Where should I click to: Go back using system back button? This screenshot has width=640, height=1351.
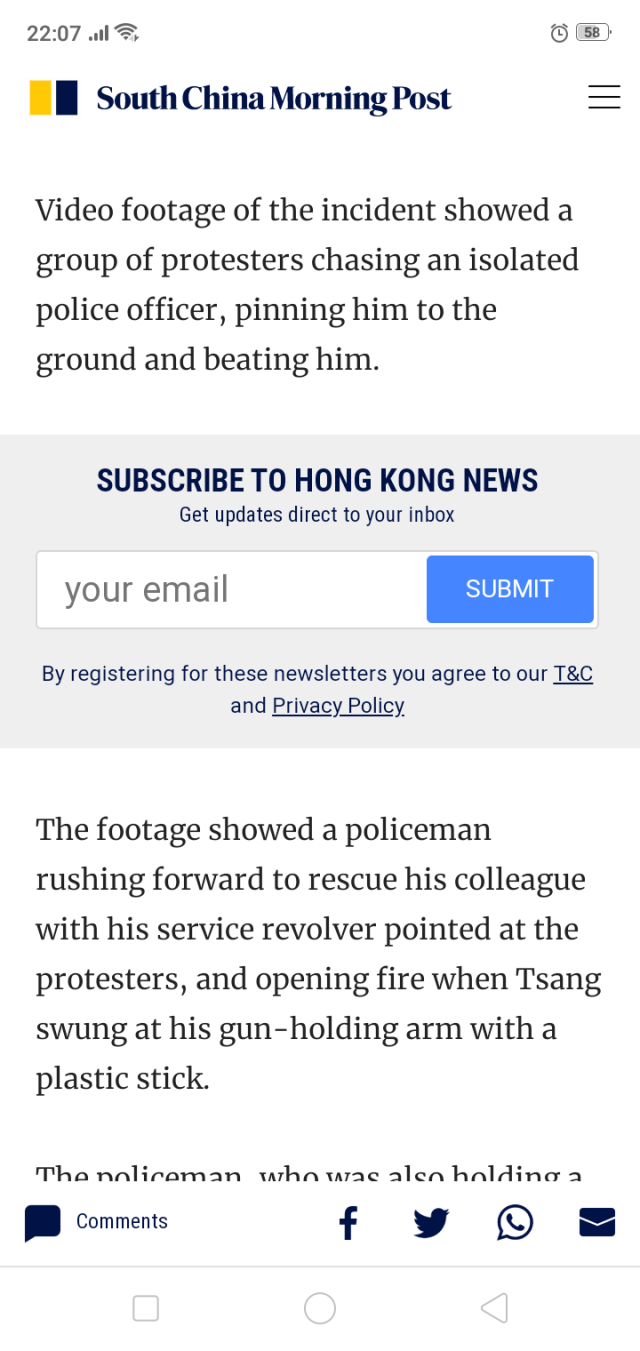494,1308
